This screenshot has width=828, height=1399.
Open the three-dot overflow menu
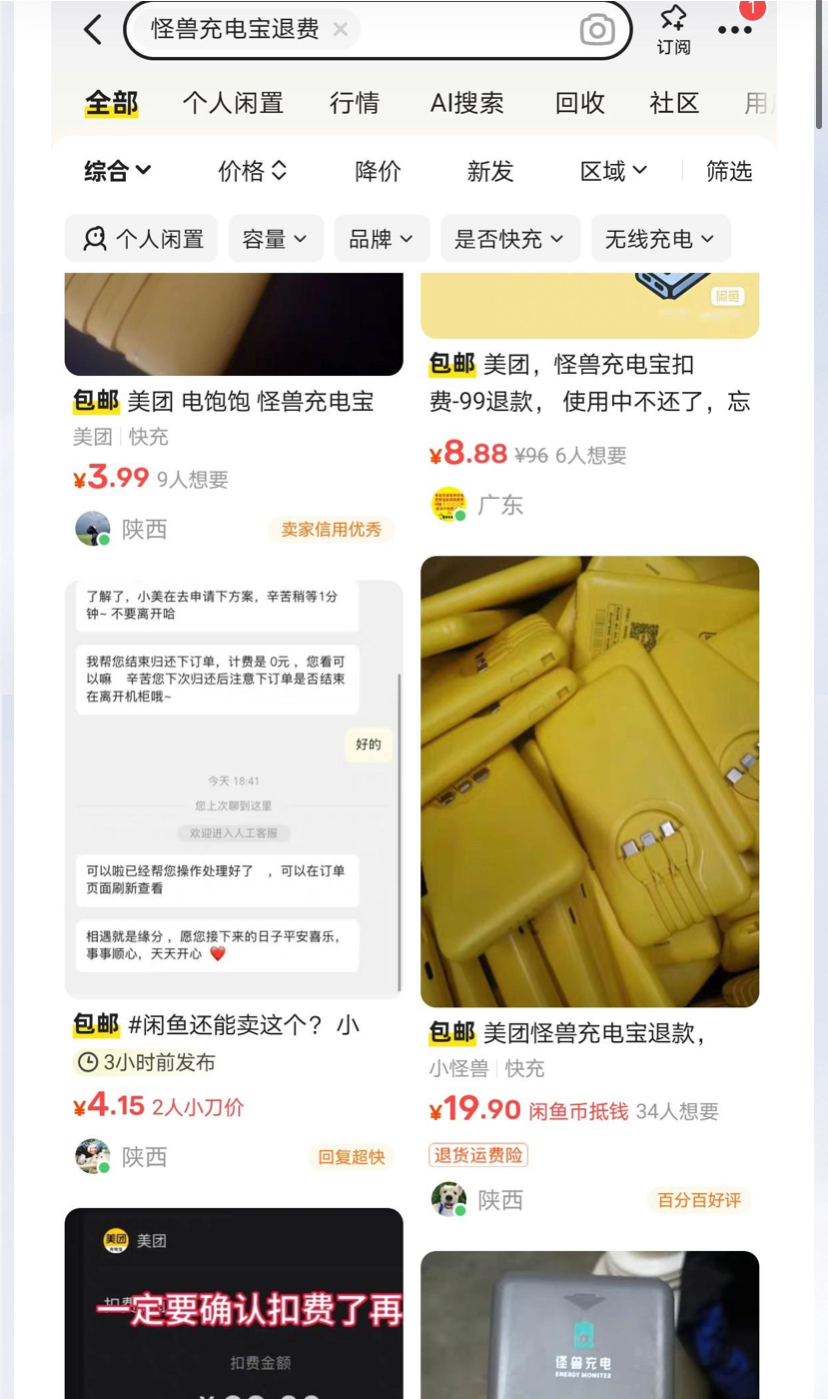(735, 30)
